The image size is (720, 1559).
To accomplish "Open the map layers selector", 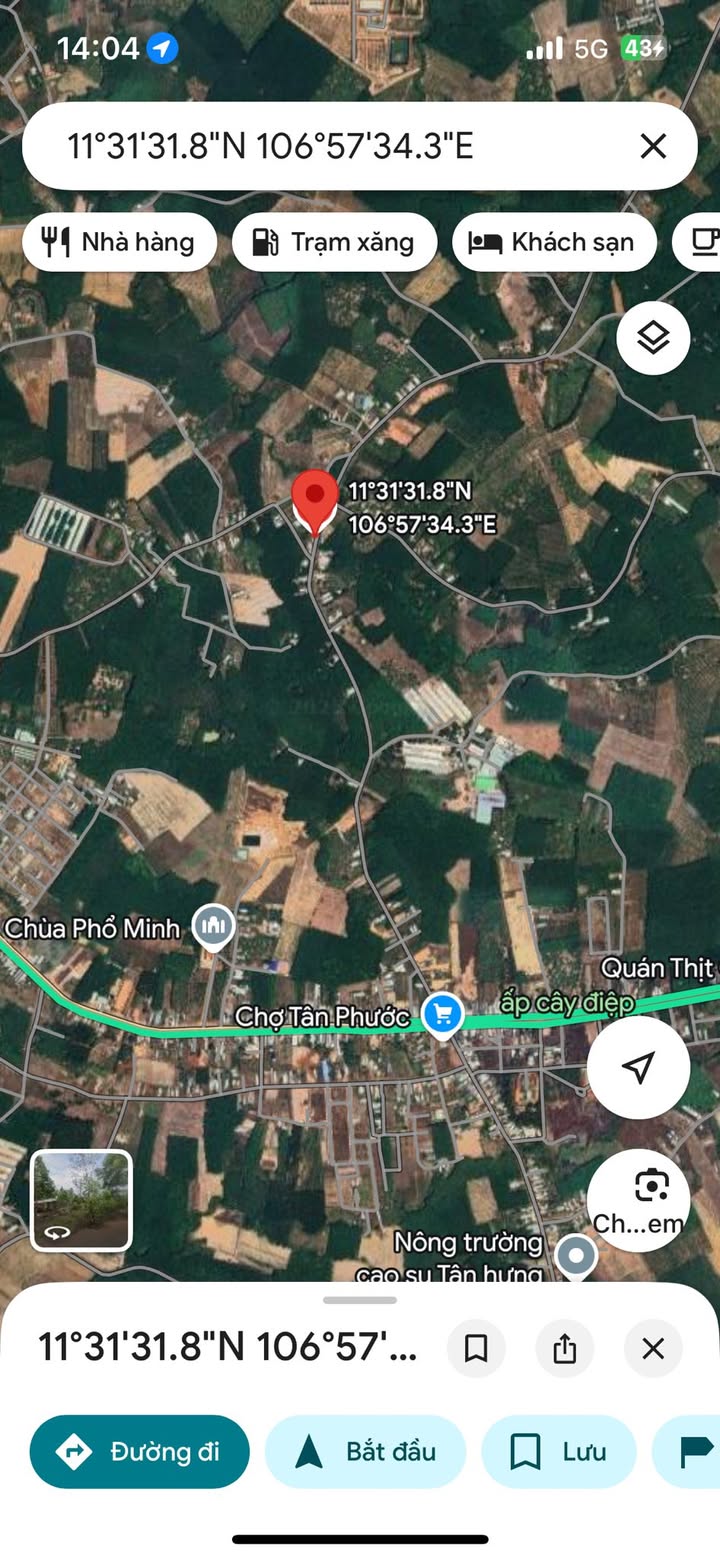I will [653, 338].
